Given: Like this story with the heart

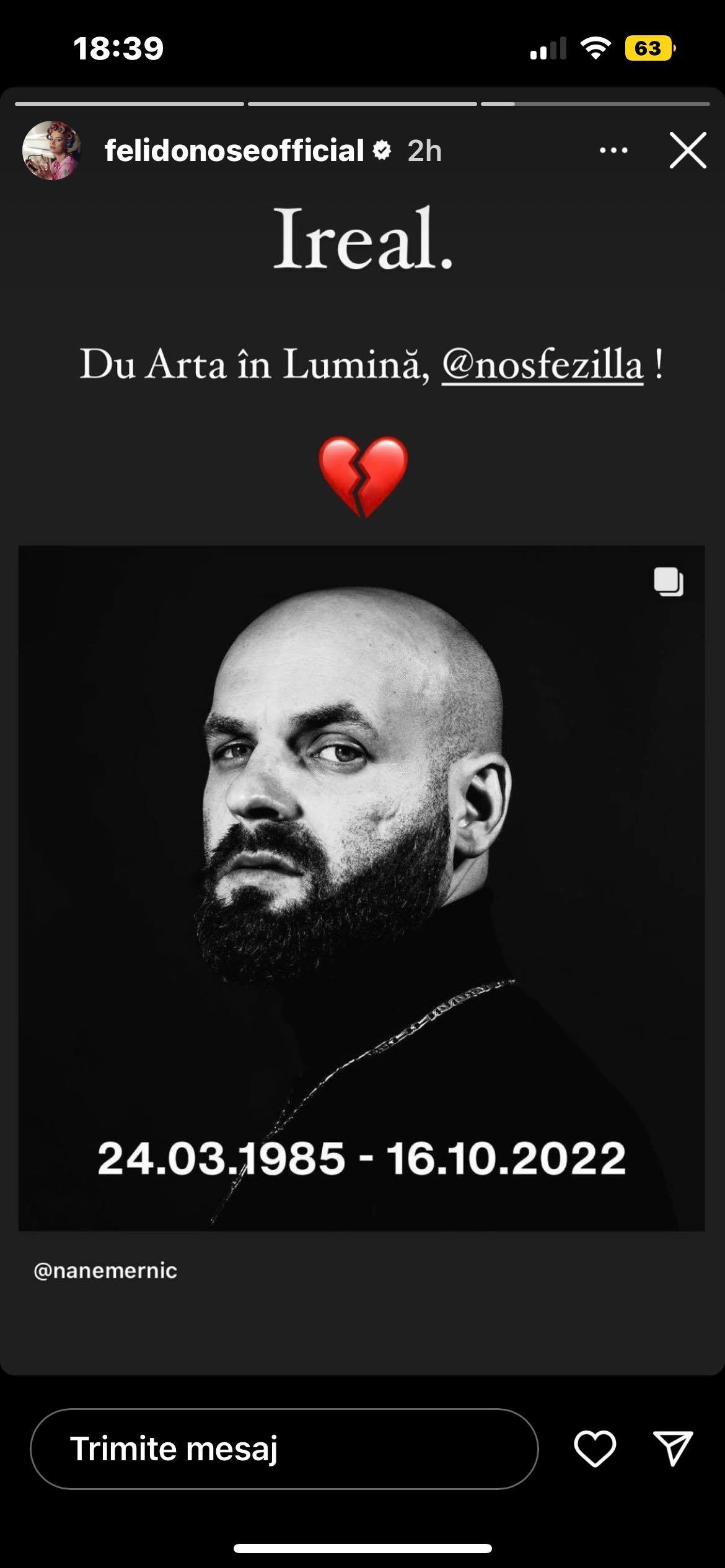Looking at the screenshot, I should point(595,1449).
